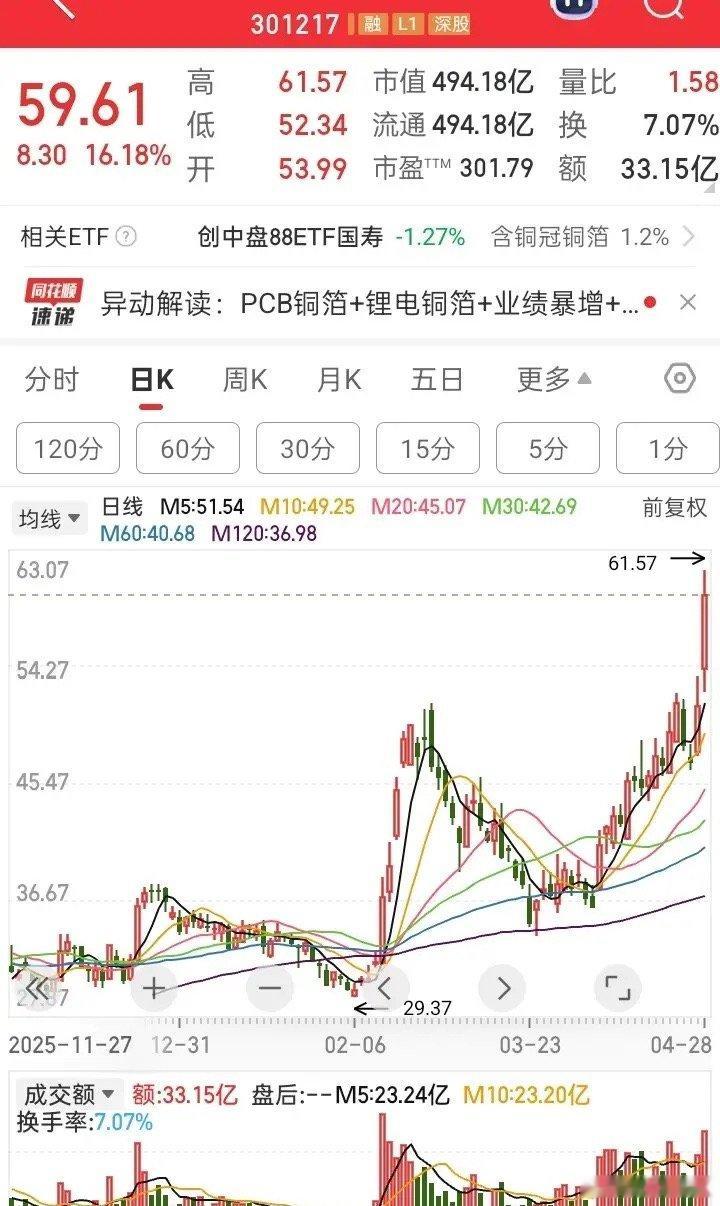Switch to the 分时 tab

pos(51,379)
